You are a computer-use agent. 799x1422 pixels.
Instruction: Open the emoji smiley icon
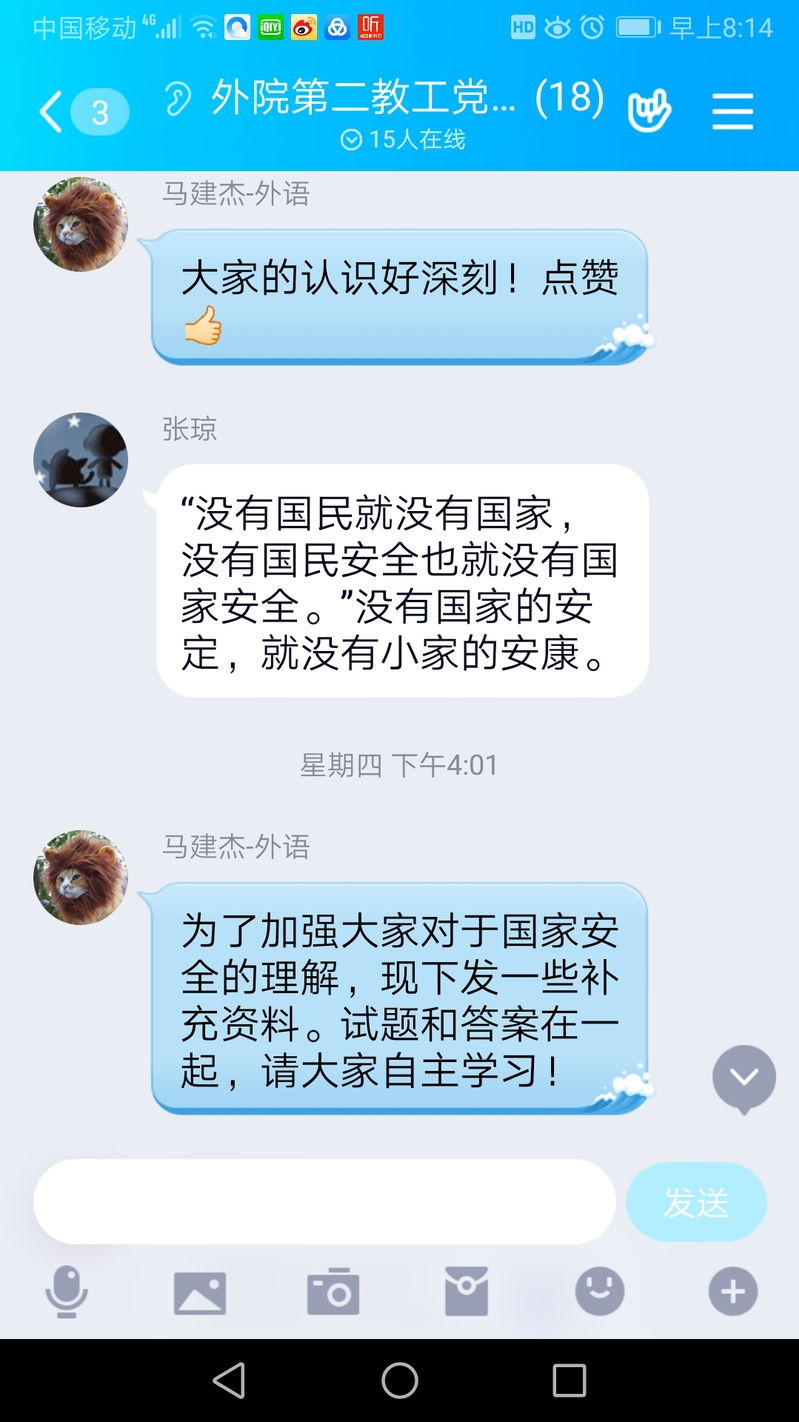click(598, 1291)
